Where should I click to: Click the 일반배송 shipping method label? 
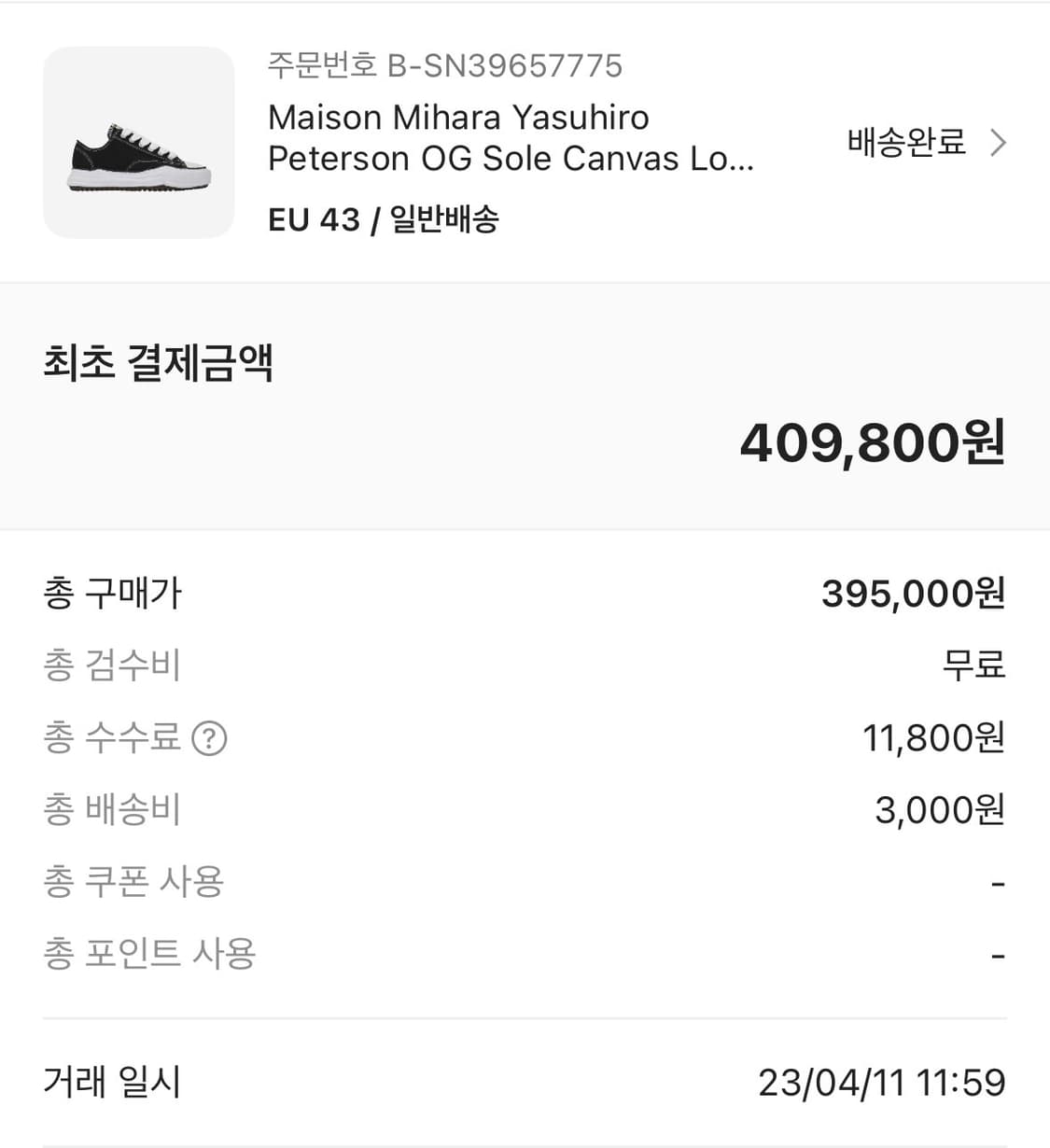pyautogui.click(x=448, y=219)
